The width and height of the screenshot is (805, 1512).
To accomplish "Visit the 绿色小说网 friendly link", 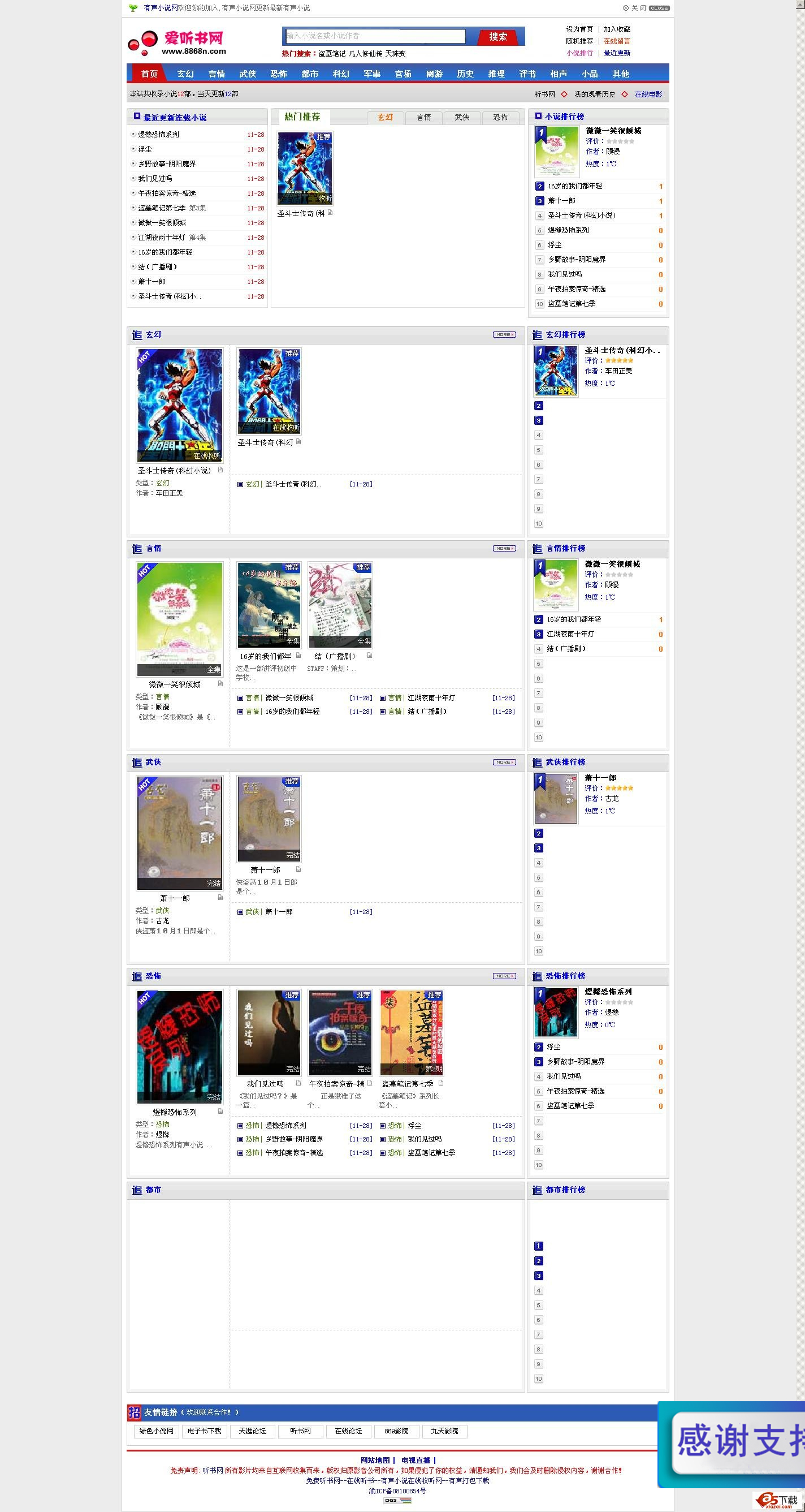I will click(x=156, y=1431).
